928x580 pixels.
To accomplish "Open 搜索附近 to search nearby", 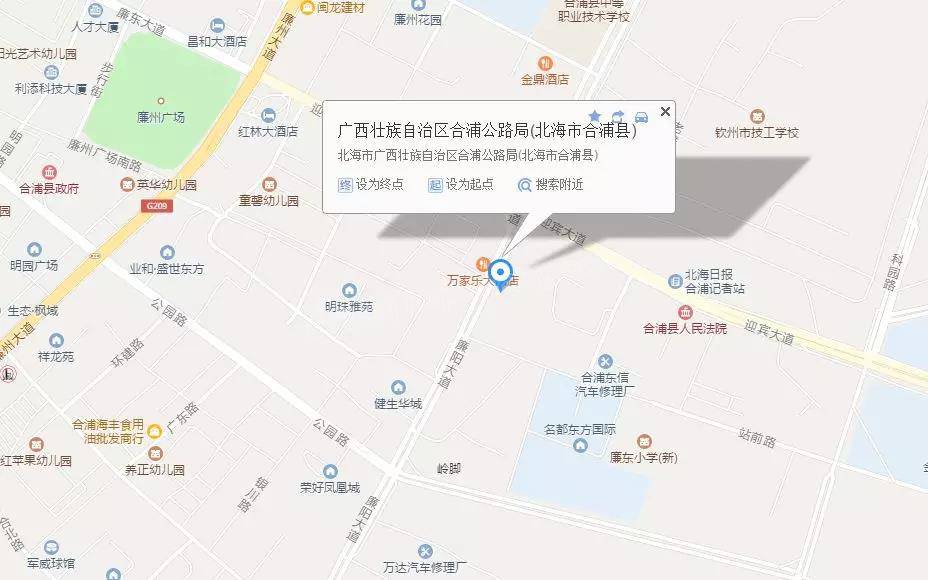I will pos(550,184).
